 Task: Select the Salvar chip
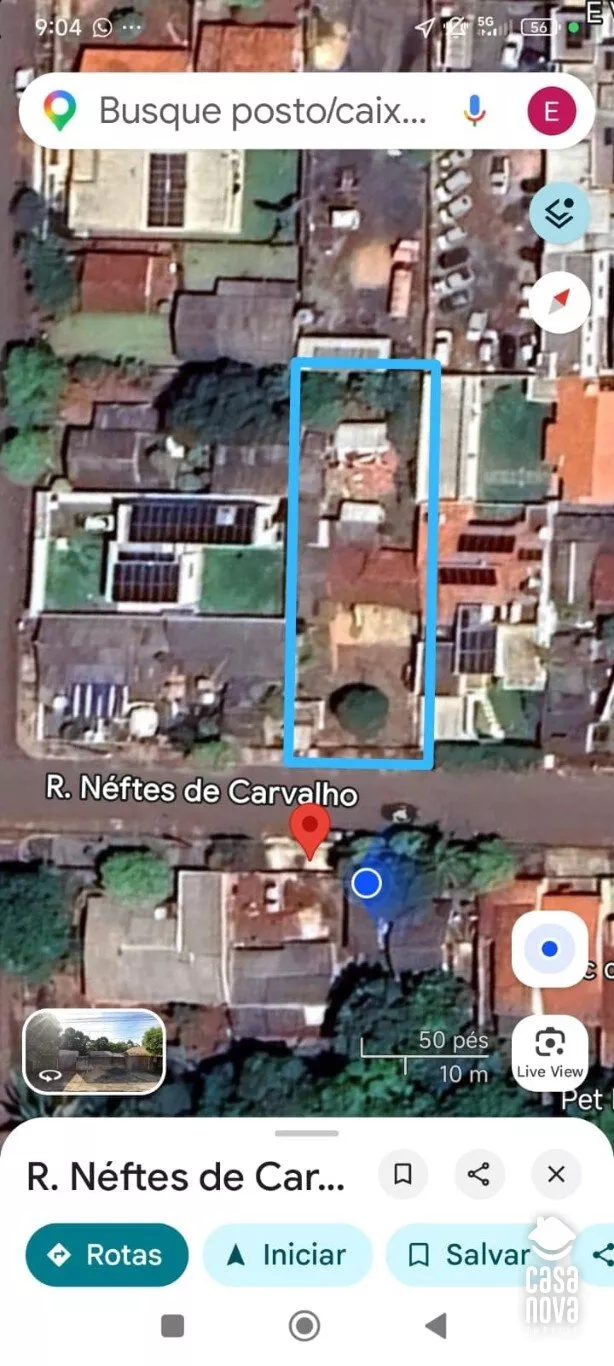click(x=470, y=1255)
